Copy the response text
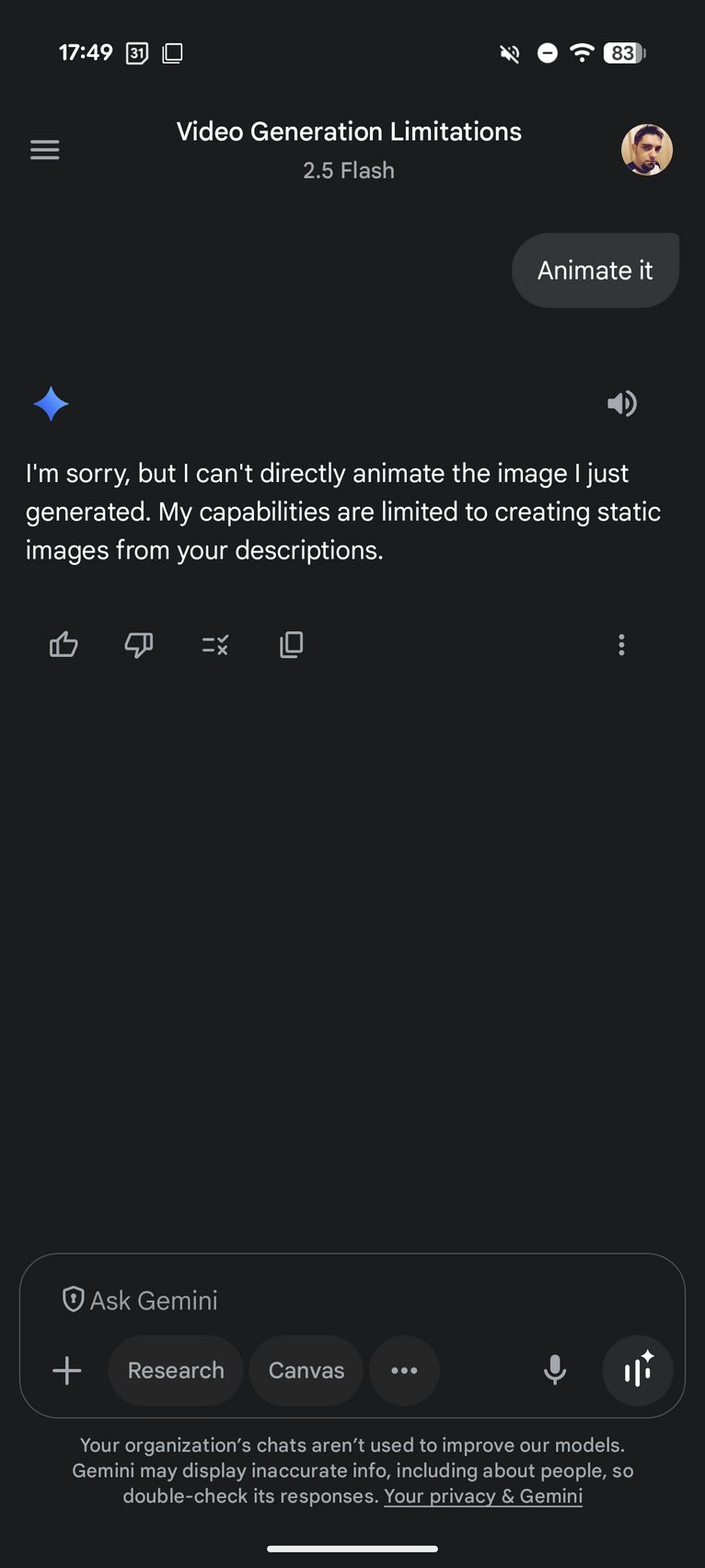Image resolution: width=705 pixels, height=1568 pixels. (291, 645)
